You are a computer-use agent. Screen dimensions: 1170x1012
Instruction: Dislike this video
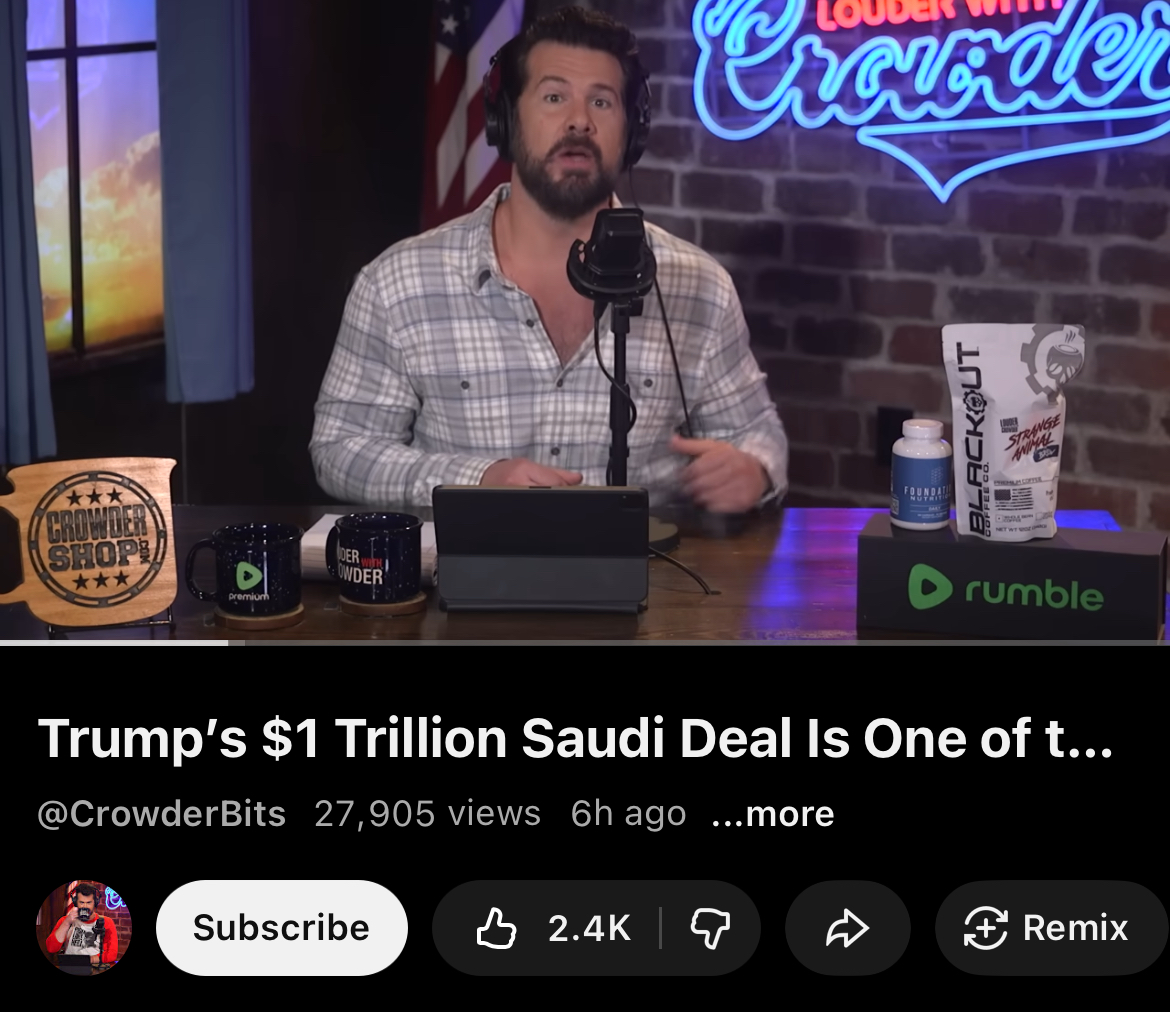710,929
